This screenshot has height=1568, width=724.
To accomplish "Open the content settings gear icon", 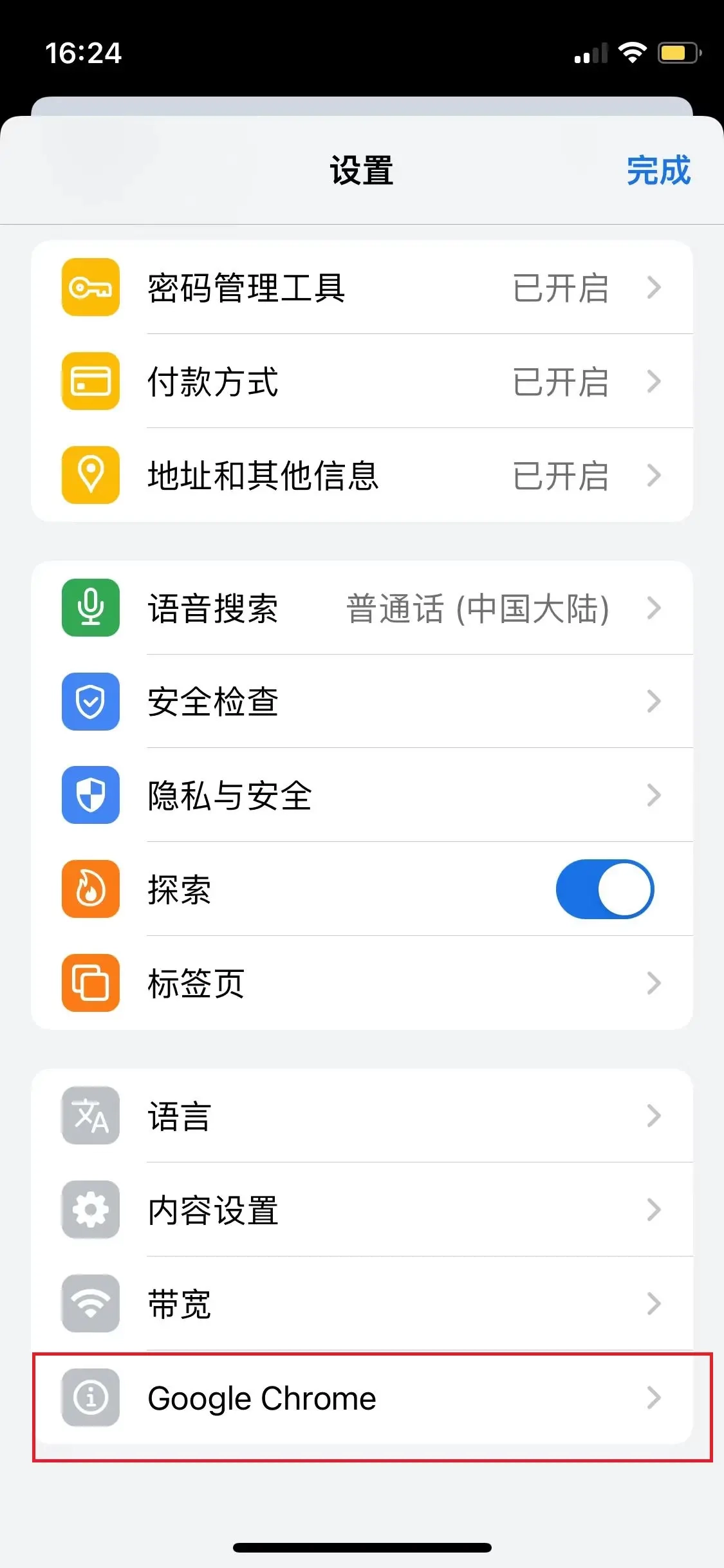I will [90, 1209].
